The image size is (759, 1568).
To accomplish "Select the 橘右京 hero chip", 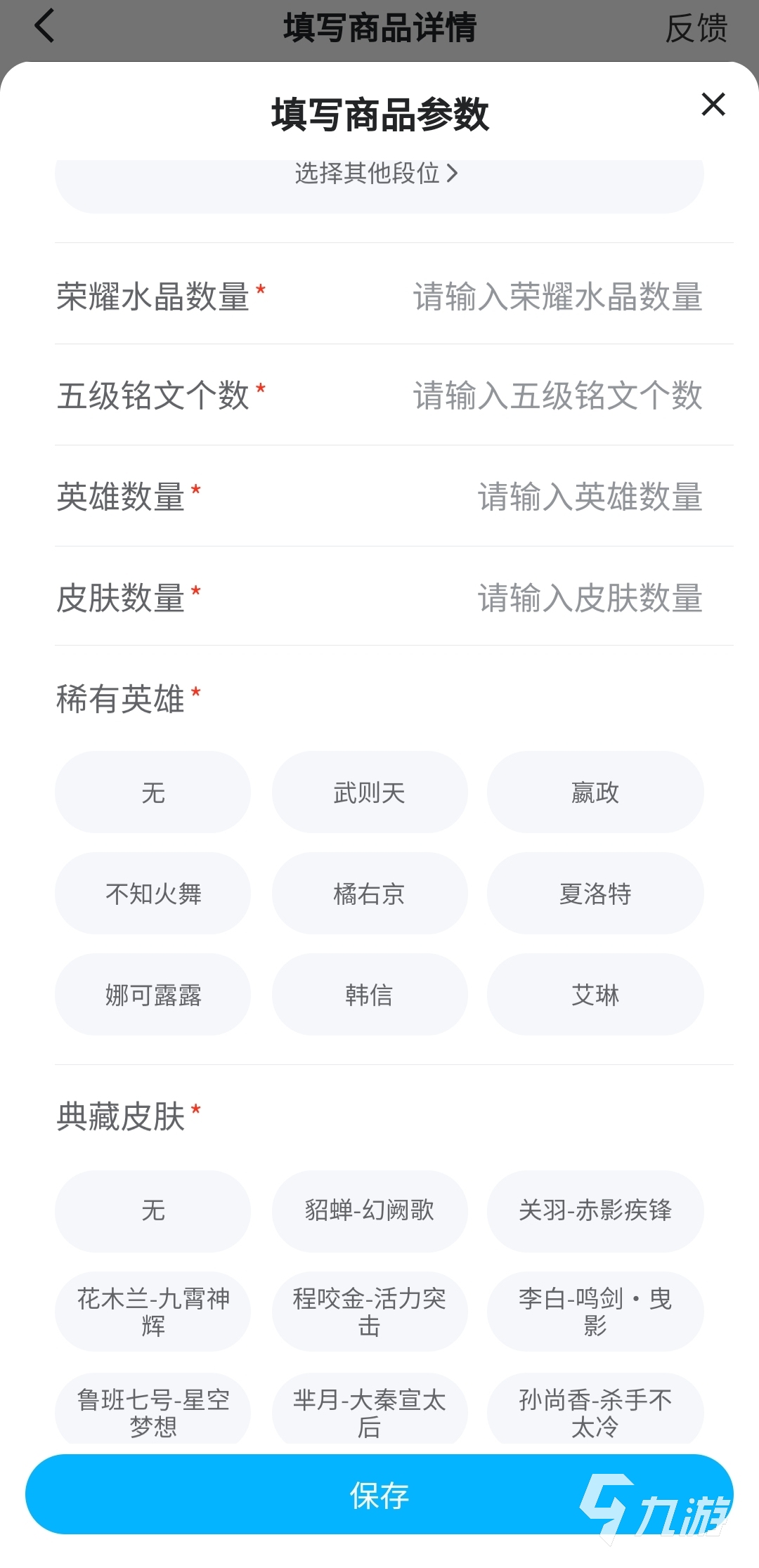I will tap(370, 894).
